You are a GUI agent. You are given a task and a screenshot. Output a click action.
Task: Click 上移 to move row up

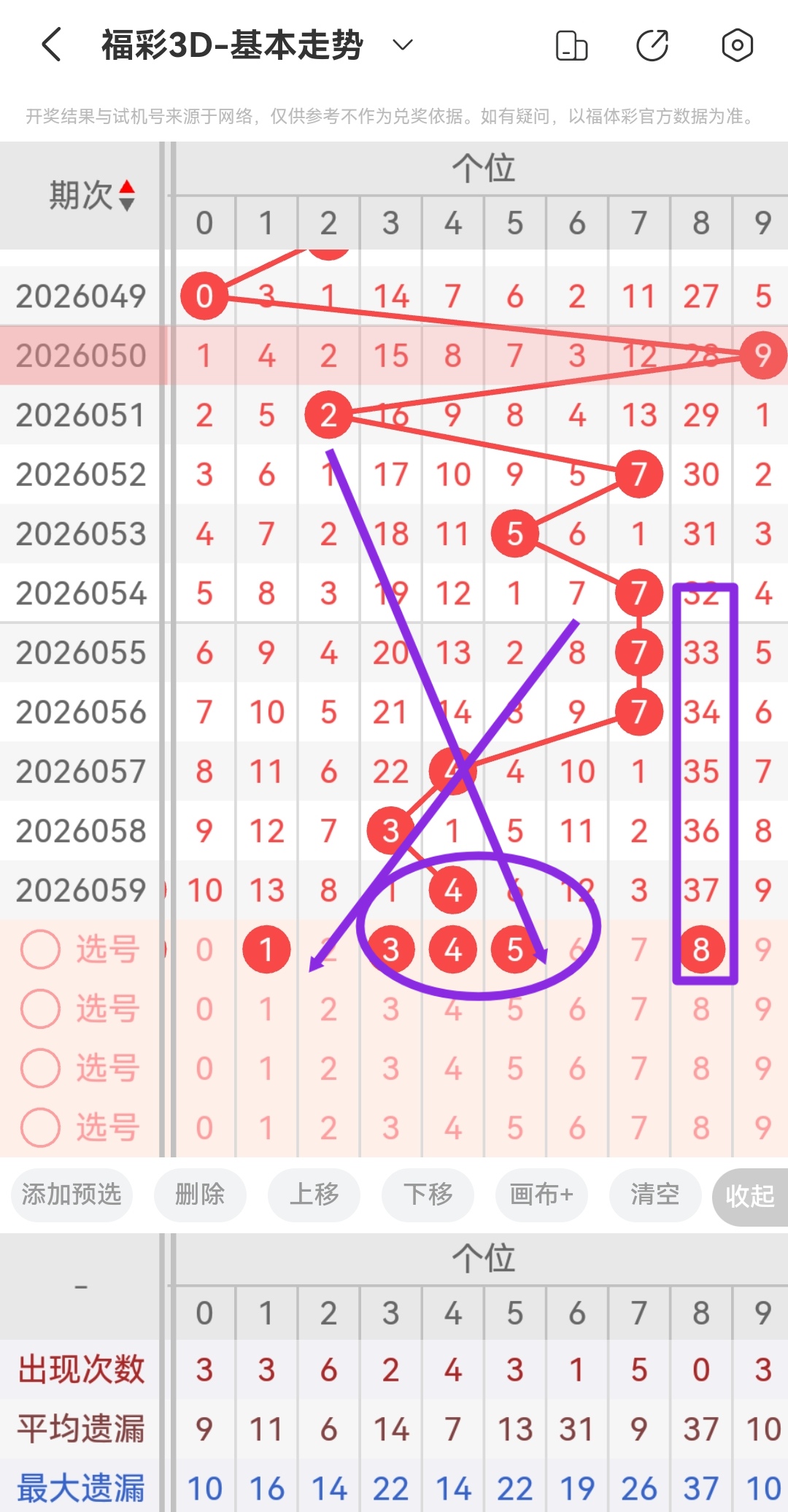314,1195
